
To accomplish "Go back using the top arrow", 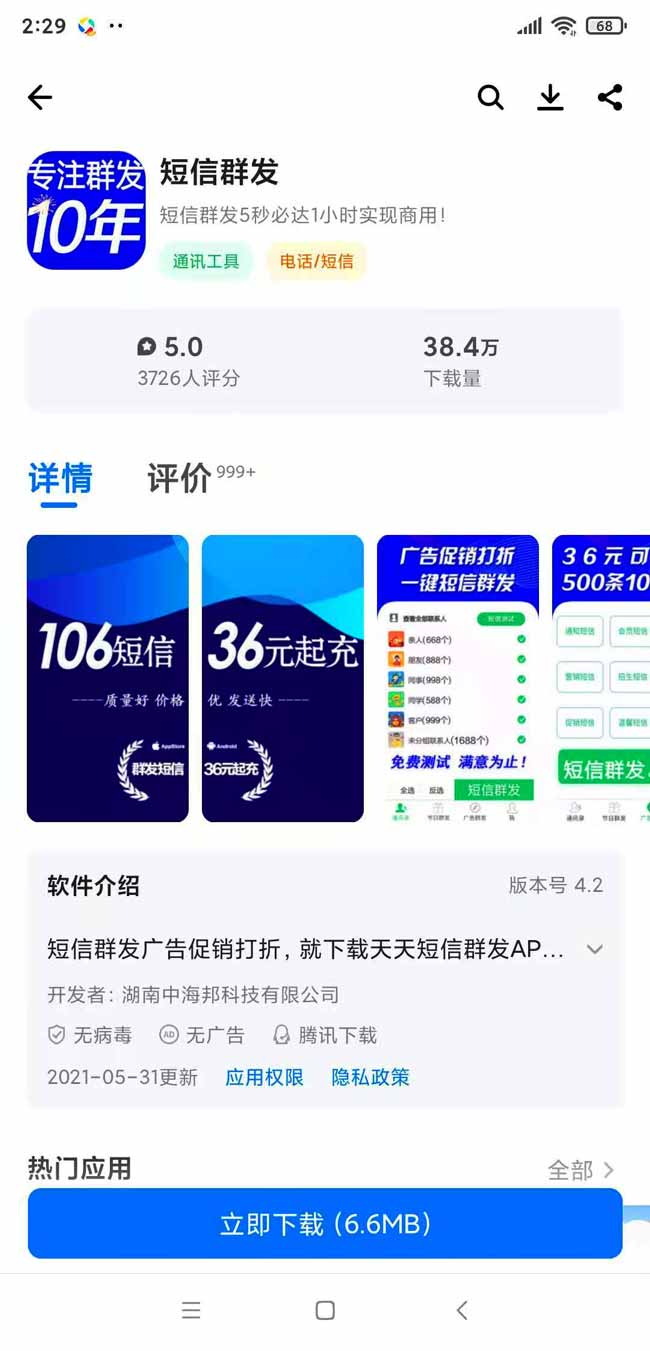I will (x=40, y=97).
